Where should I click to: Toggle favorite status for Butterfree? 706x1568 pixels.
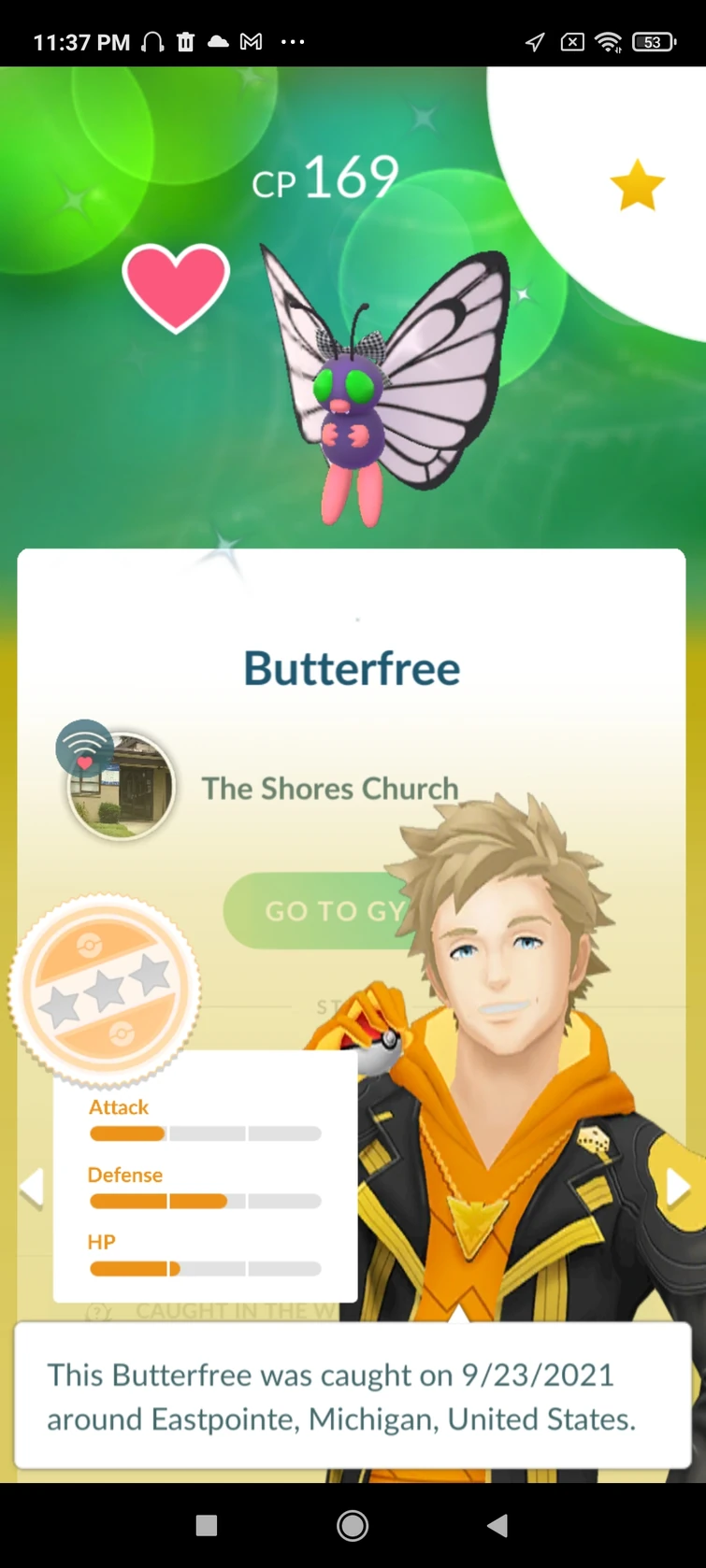638,185
